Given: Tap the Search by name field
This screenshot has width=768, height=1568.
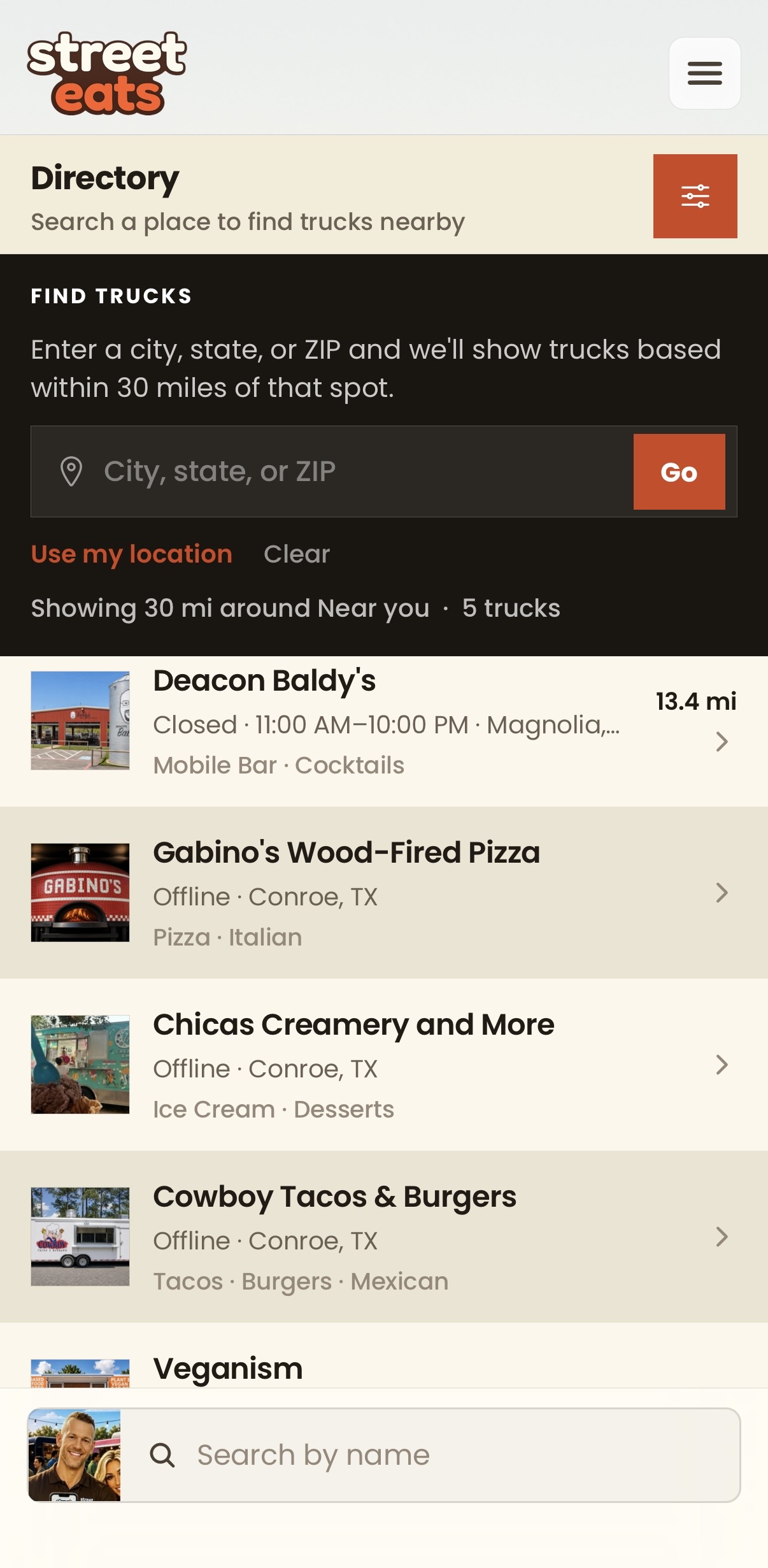Looking at the screenshot, I should [430, 1455].
